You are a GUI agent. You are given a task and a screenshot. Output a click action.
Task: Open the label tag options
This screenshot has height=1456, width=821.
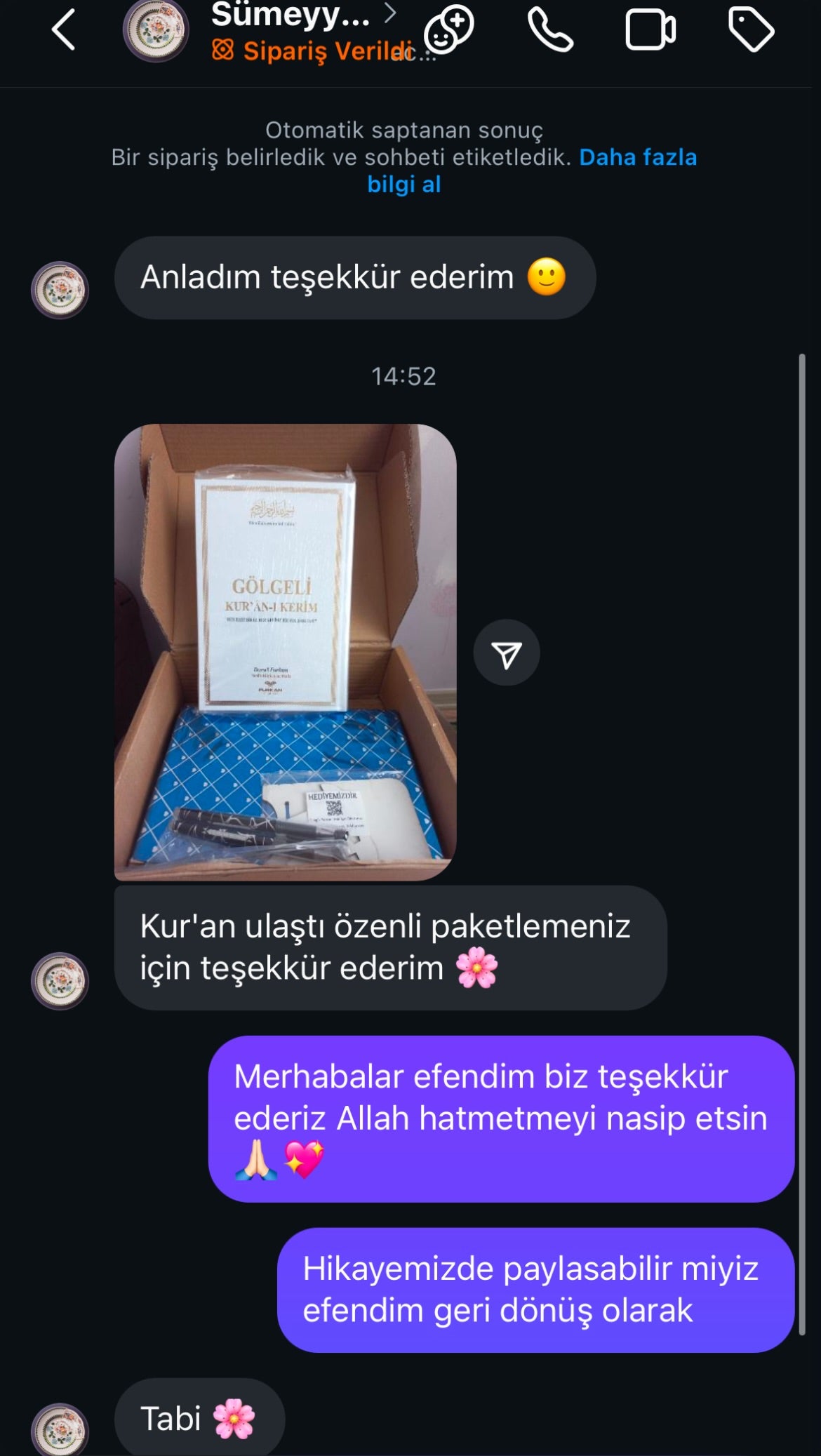coord(750,30)
